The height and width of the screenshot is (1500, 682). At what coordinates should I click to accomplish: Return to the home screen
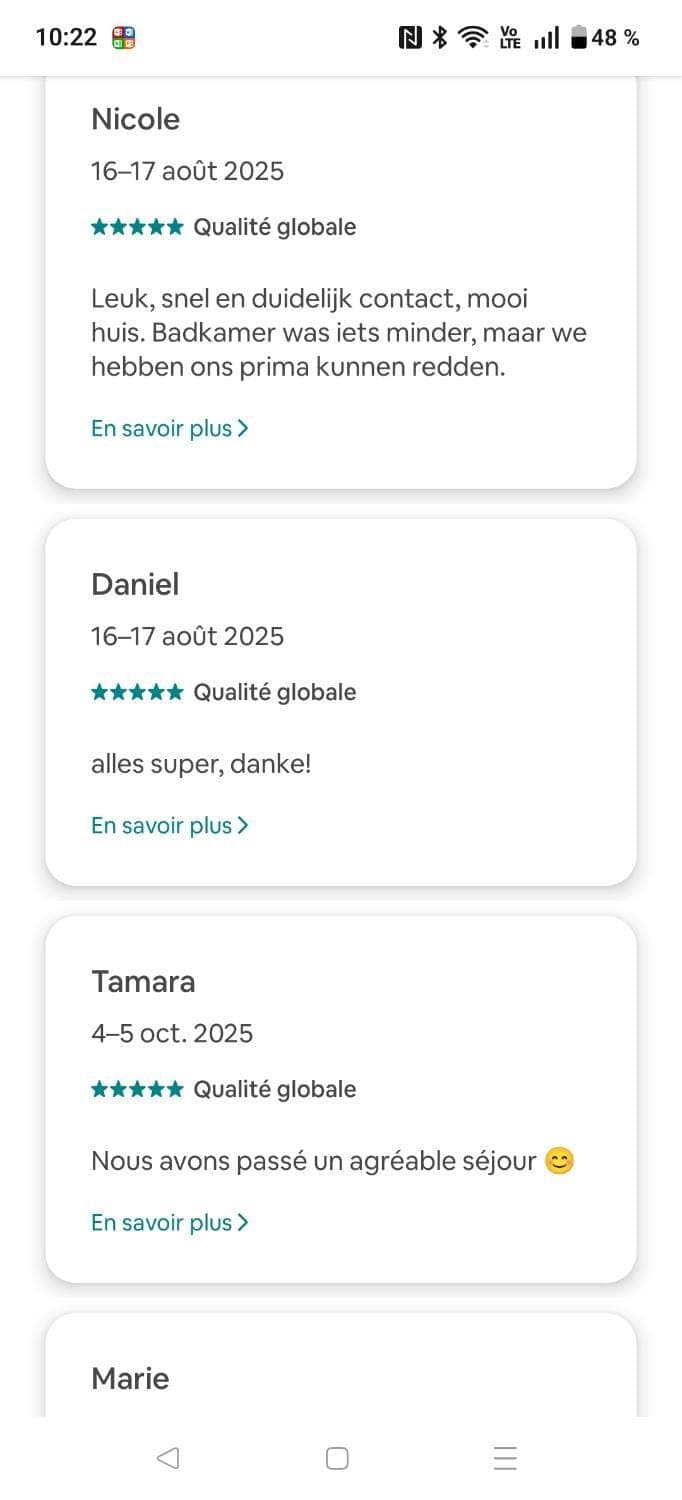click(x=337, y=1459)
